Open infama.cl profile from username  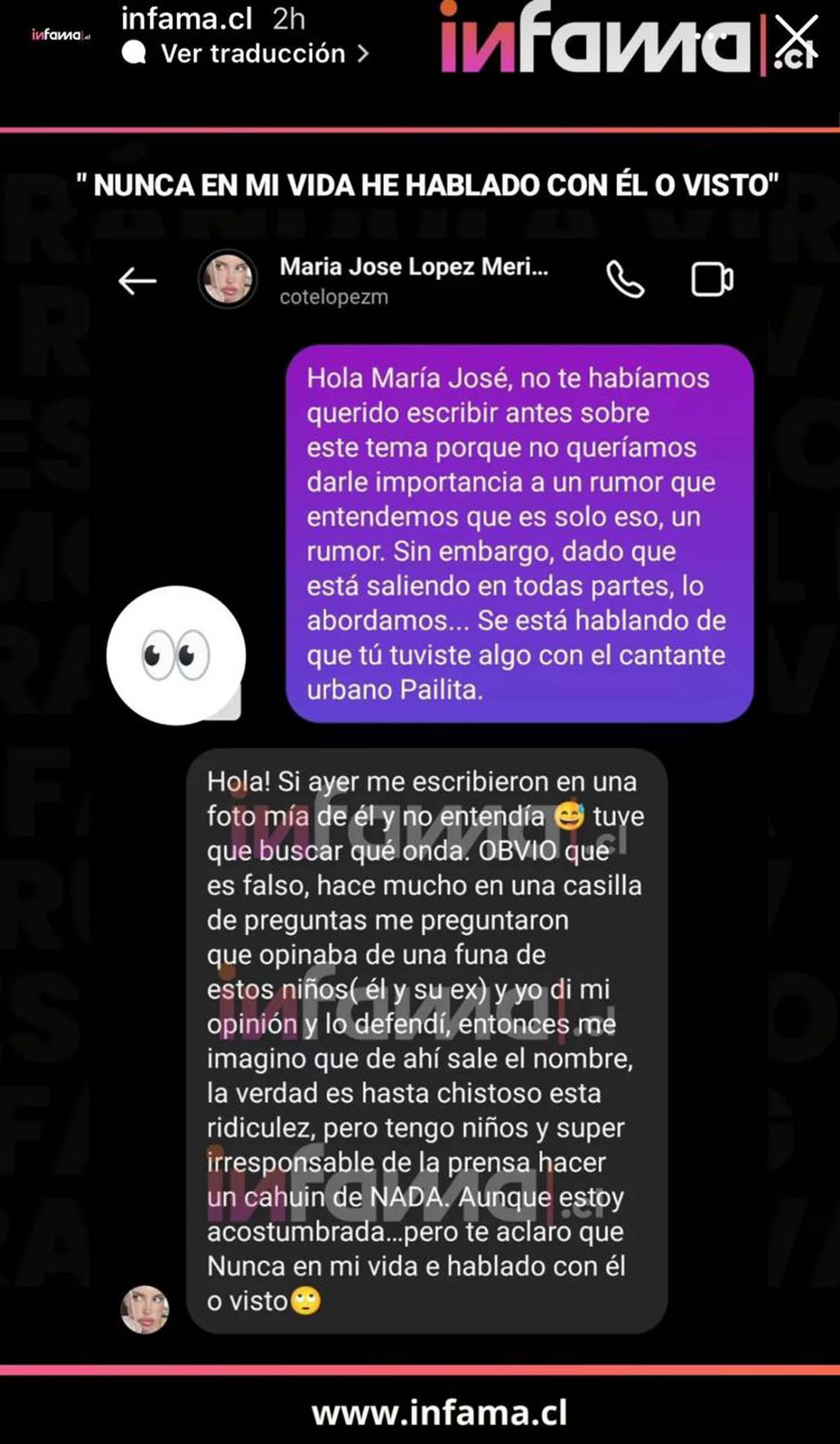pyautogui.click(x=187, y=19)
